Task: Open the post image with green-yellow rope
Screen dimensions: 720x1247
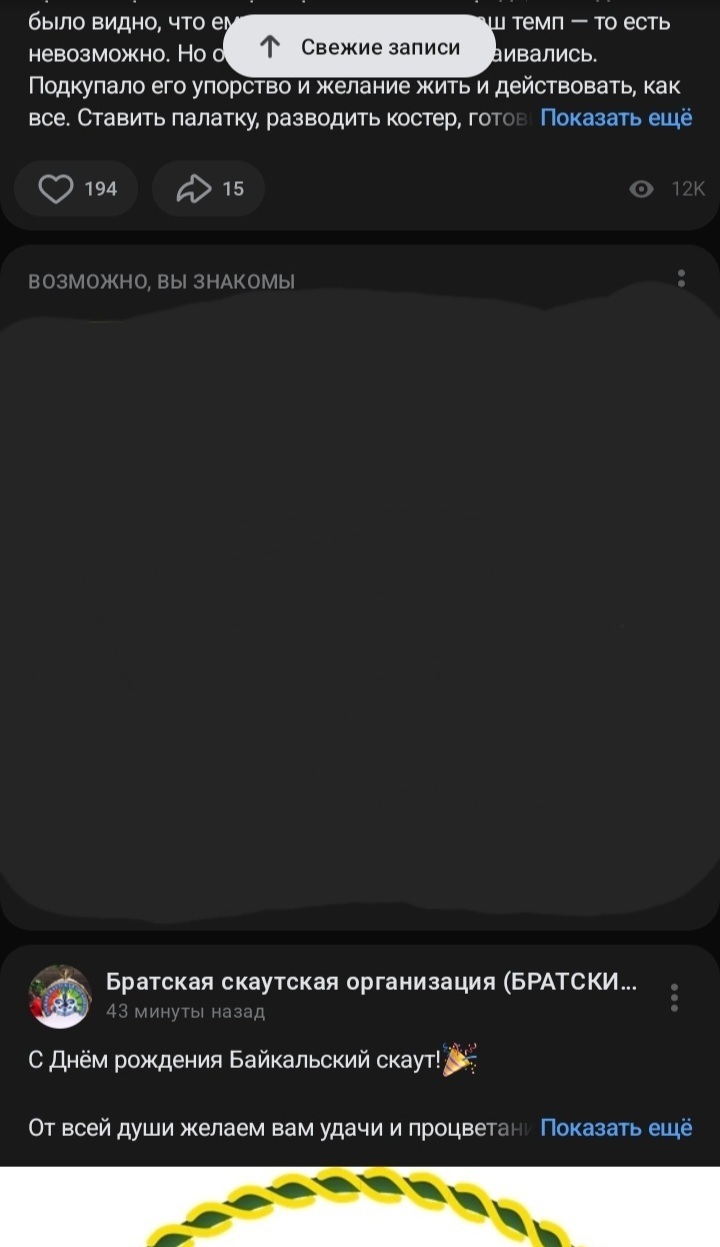Action: click(360, 1207)
